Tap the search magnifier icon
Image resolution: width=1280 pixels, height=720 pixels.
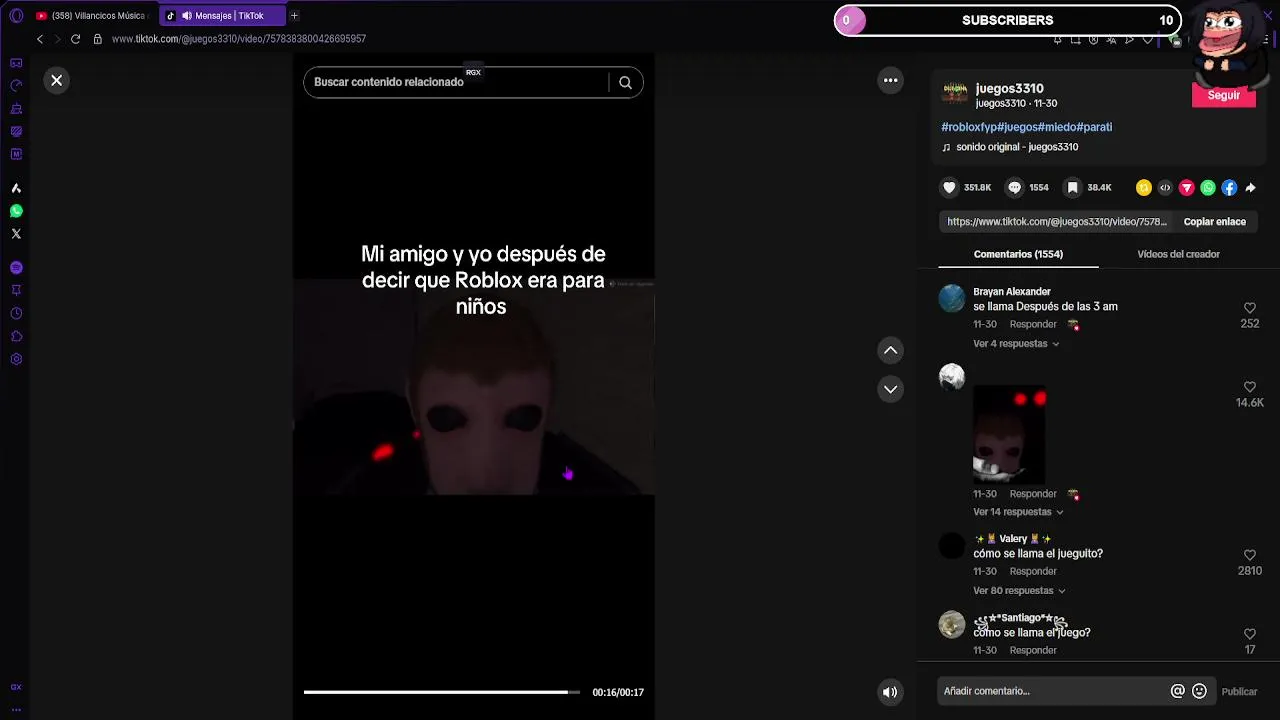(625, 82)
